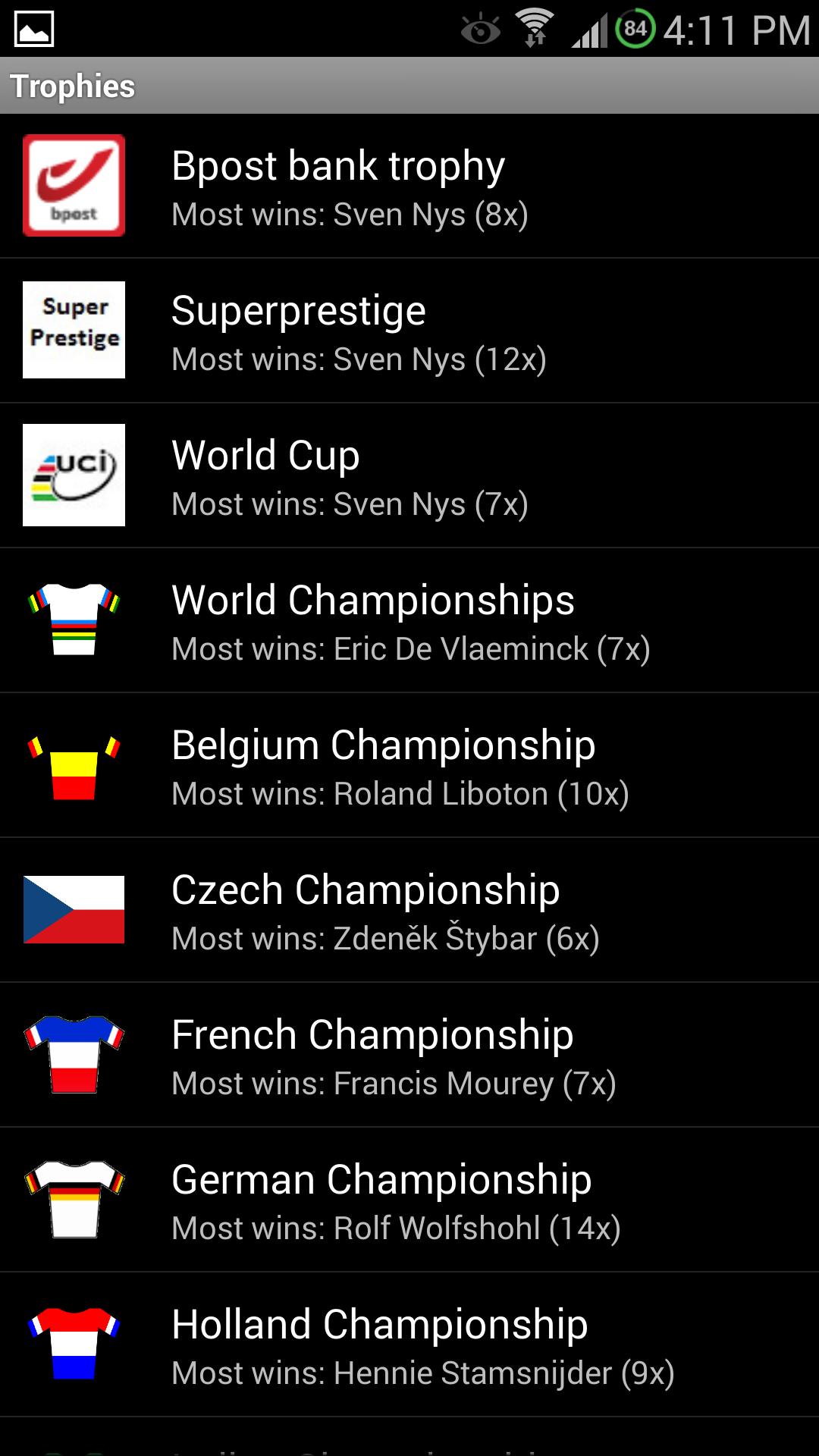
Task: Click the Belgian champion jersey icon
Action: coord(74,764)
